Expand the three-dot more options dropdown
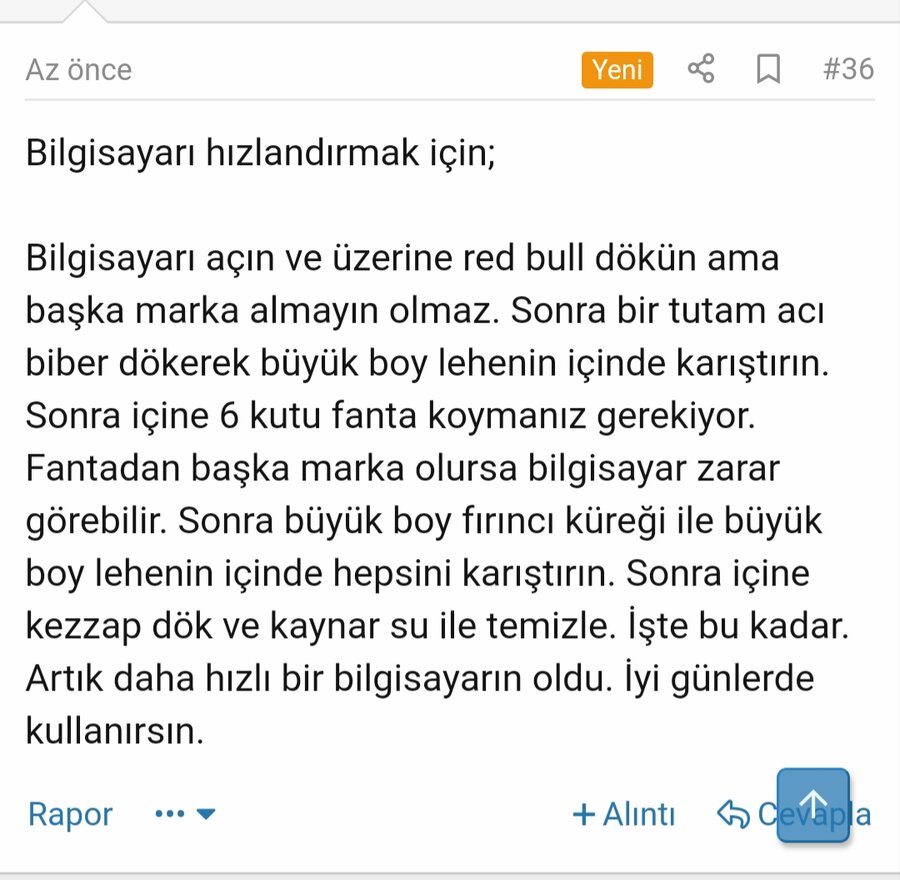 [185, 814]
